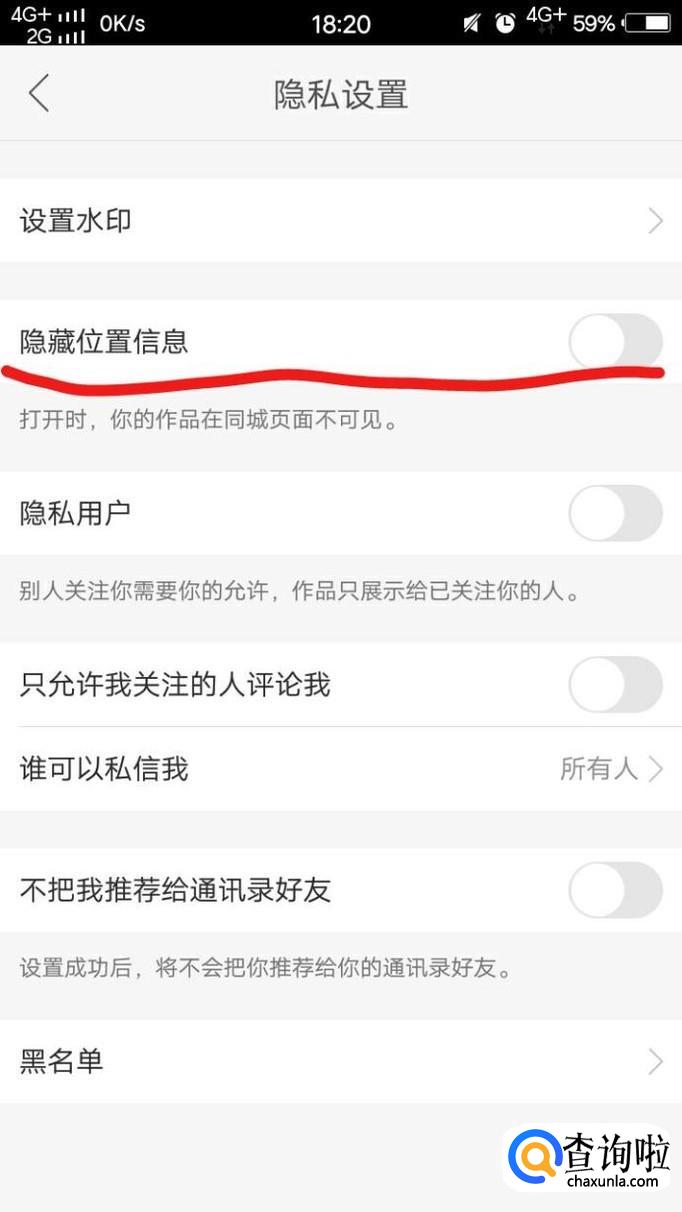Viewport: 682px width, 1212px height.
Task: Open the 黑名单 list
Action: tap(340, 1061)
